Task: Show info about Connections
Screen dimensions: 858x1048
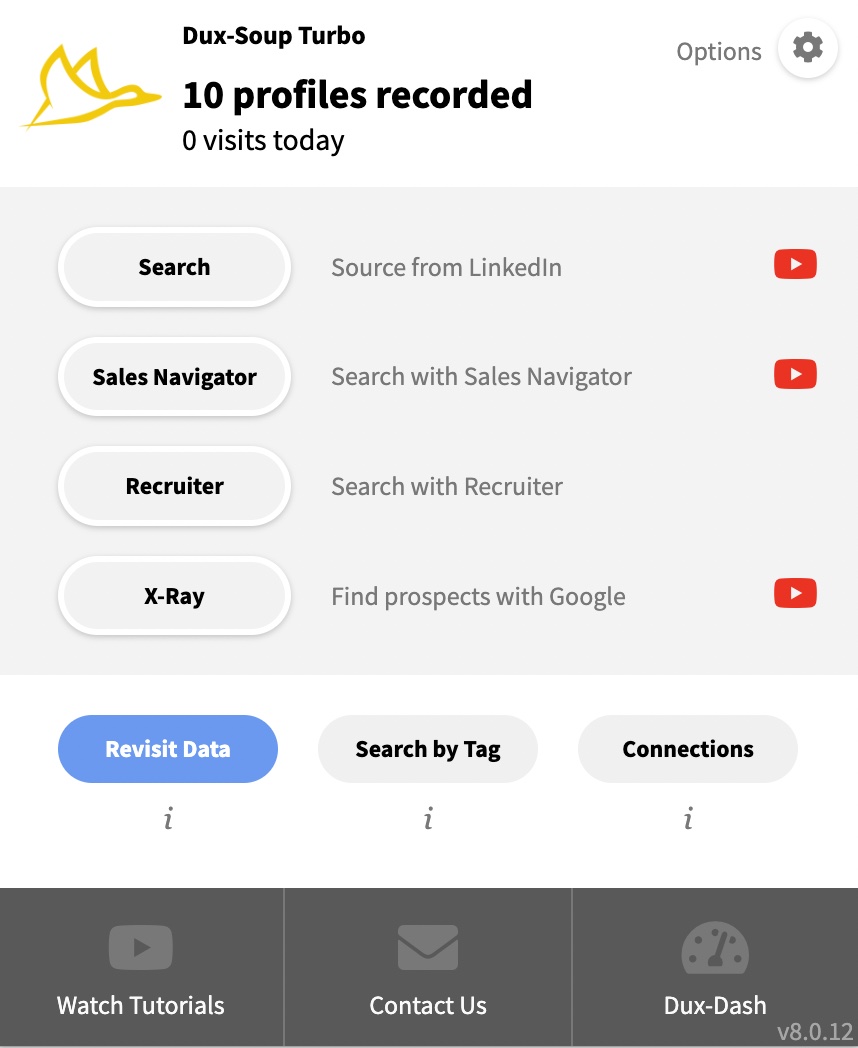Action: coord(688,820)
